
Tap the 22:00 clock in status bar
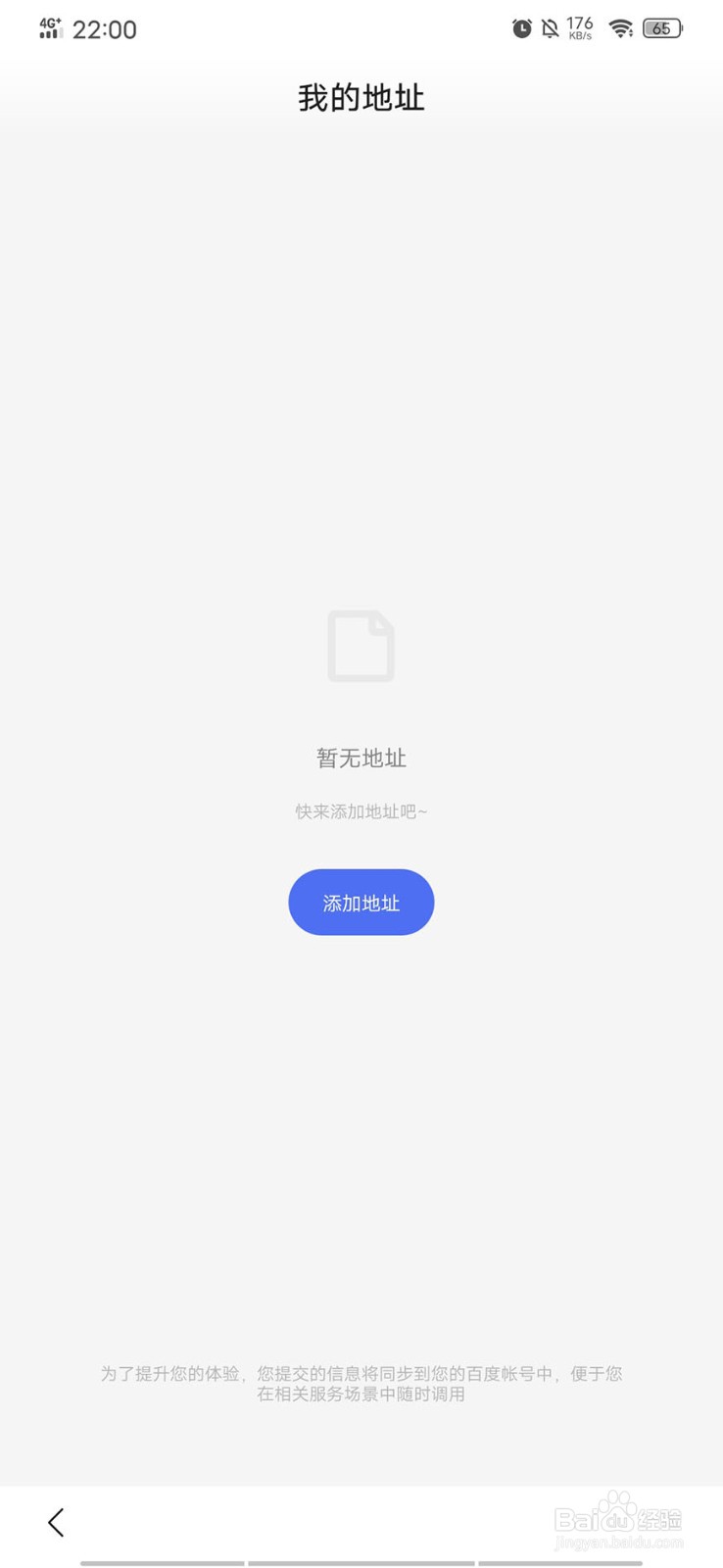[104, 28]
